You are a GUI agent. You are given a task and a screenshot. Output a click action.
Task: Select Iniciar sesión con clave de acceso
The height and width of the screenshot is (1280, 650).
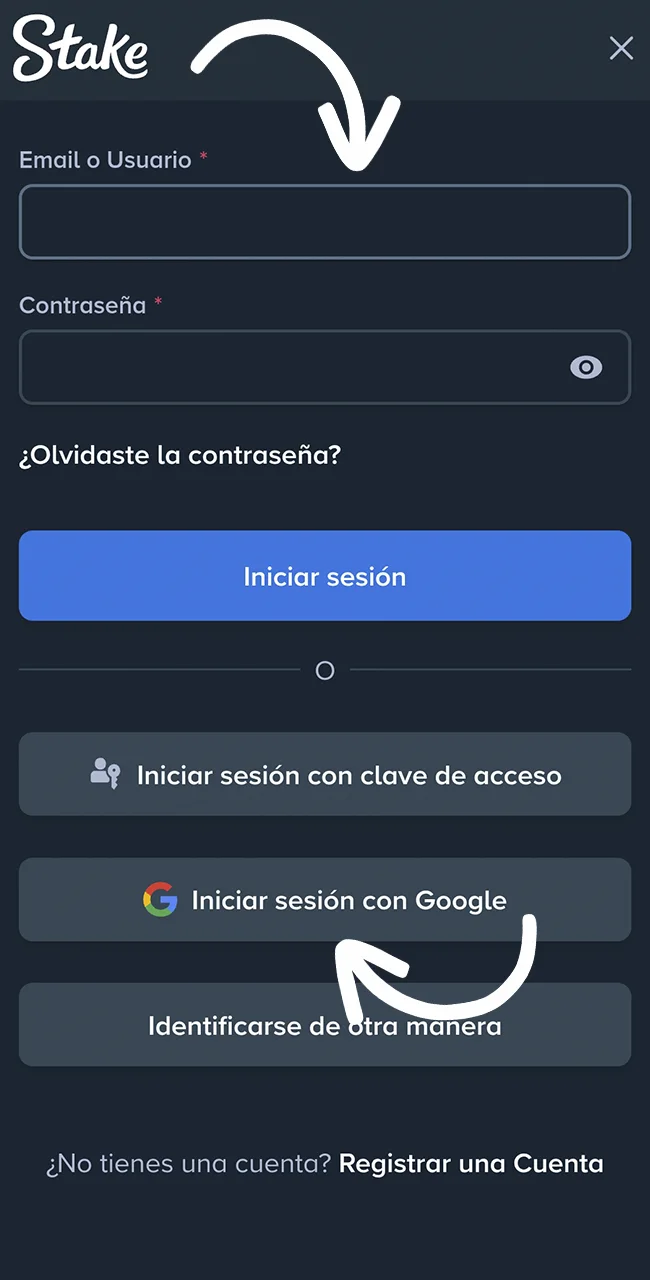point(324,775)
